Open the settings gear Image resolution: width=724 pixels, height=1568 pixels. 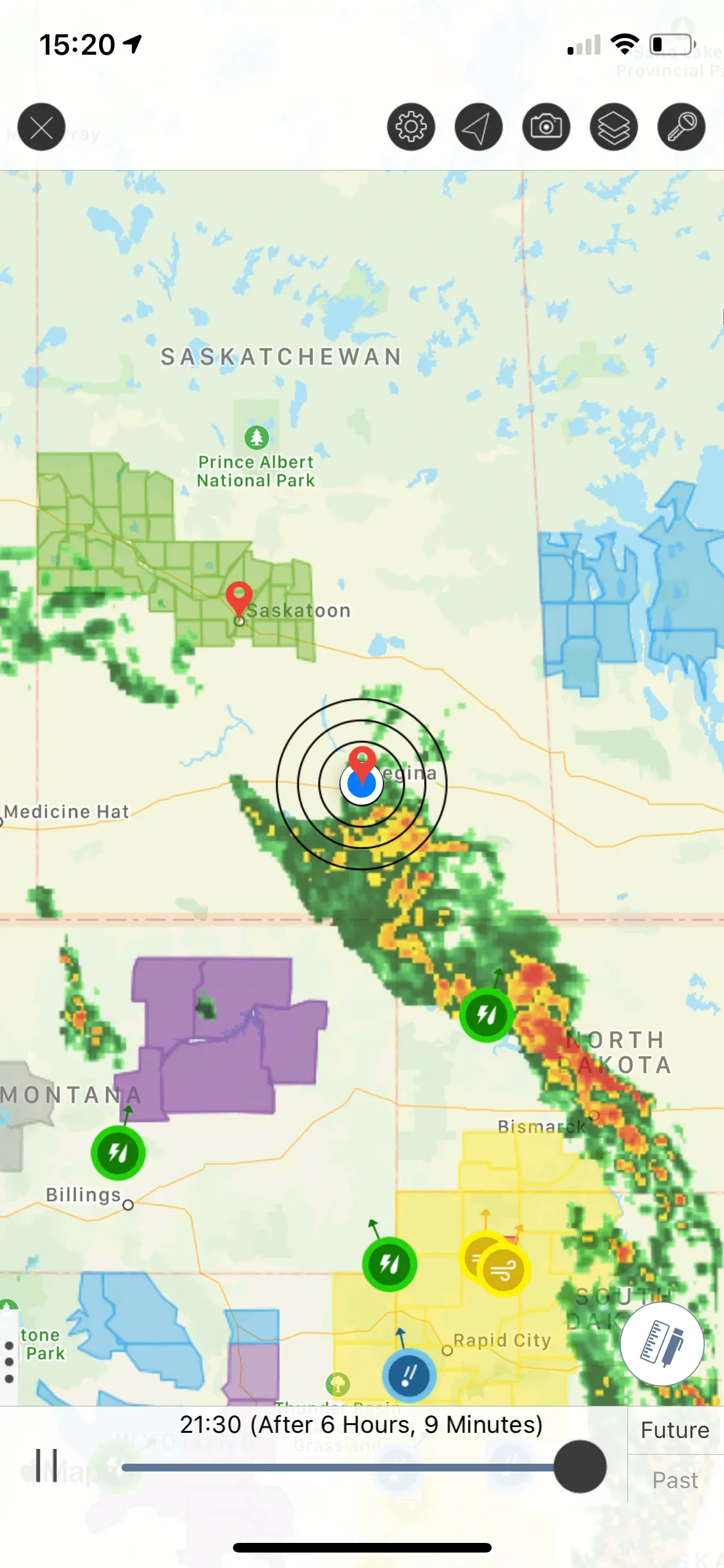click(411, 127)
